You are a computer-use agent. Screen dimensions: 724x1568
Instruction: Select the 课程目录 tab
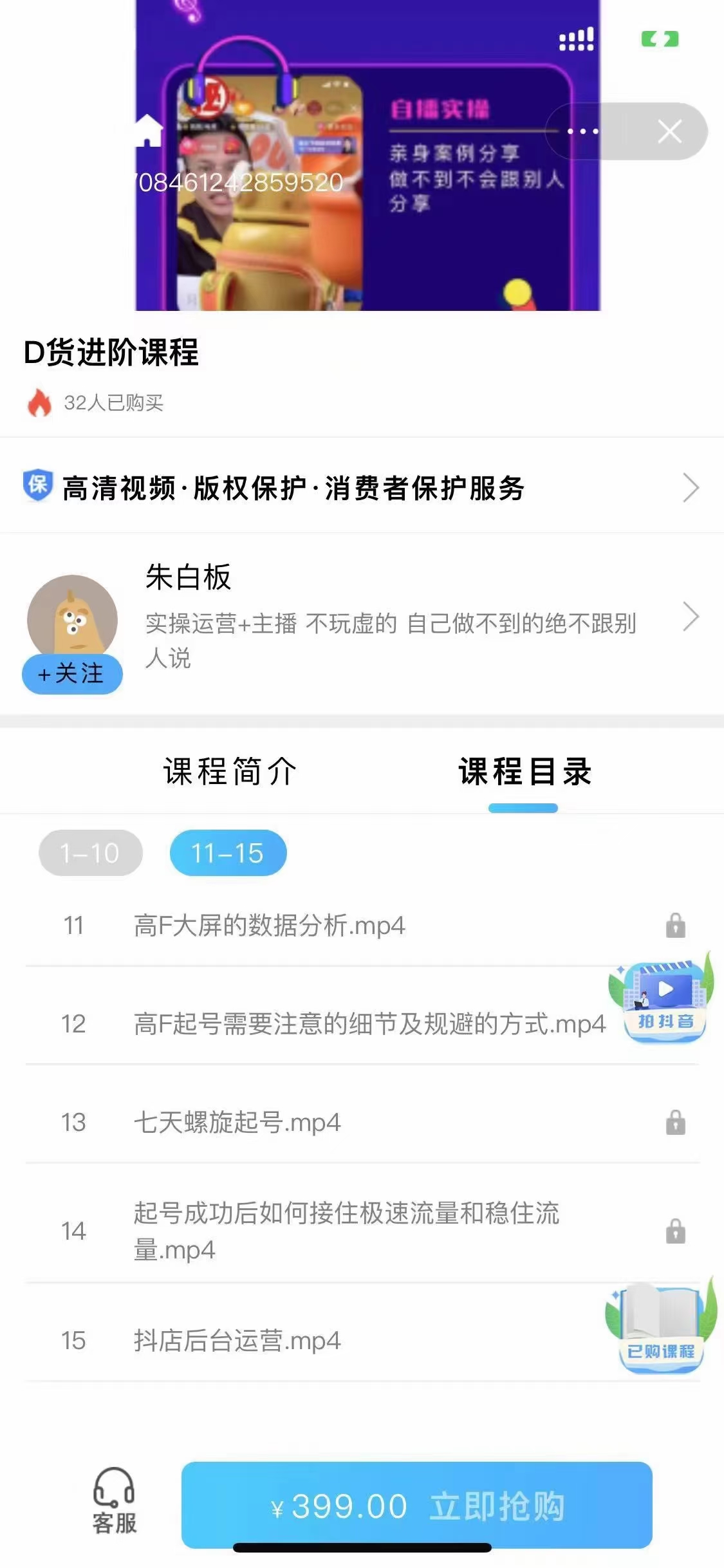[524, 771]
